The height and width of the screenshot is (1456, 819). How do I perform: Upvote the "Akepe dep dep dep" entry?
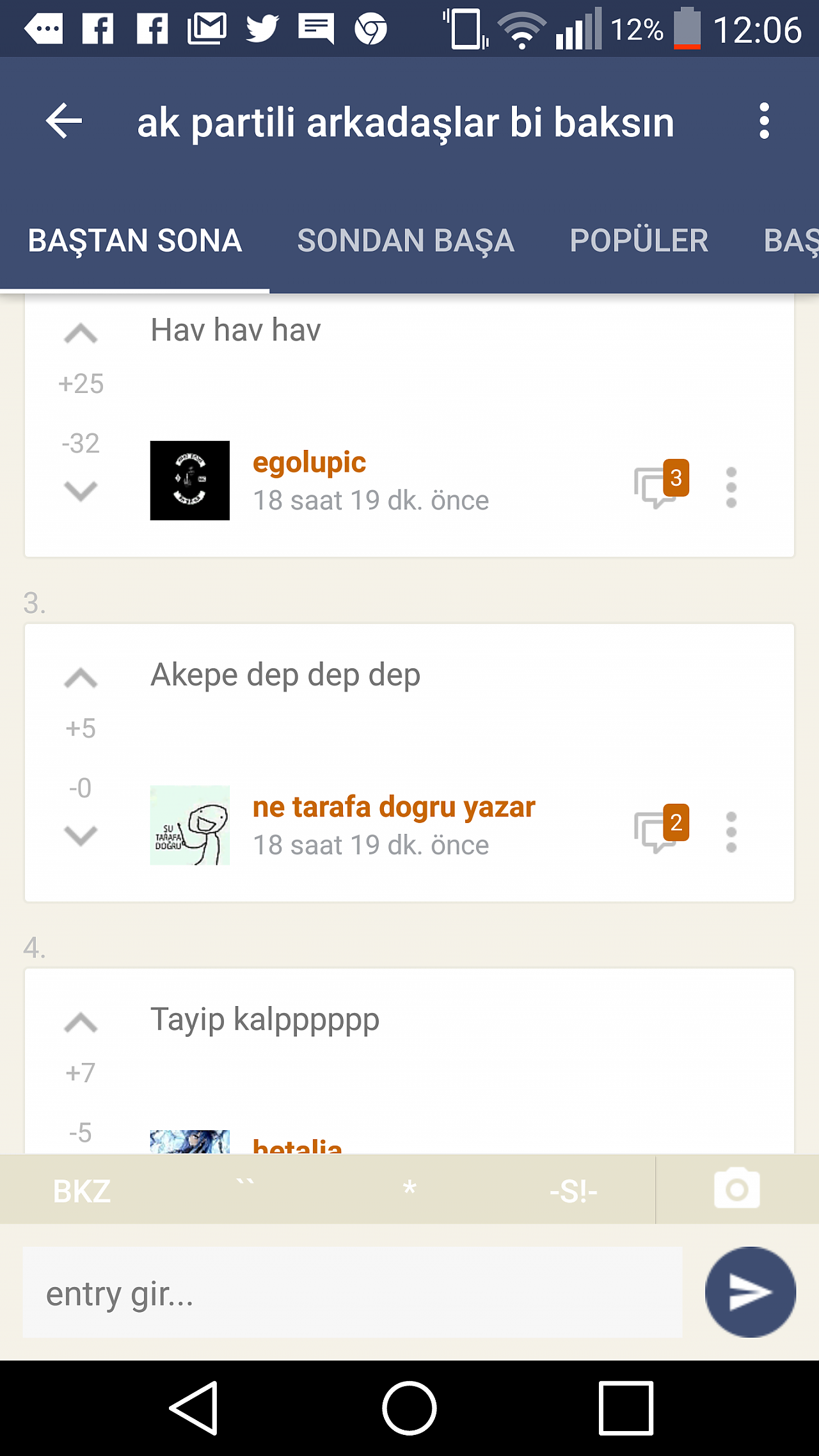point(81,678)
